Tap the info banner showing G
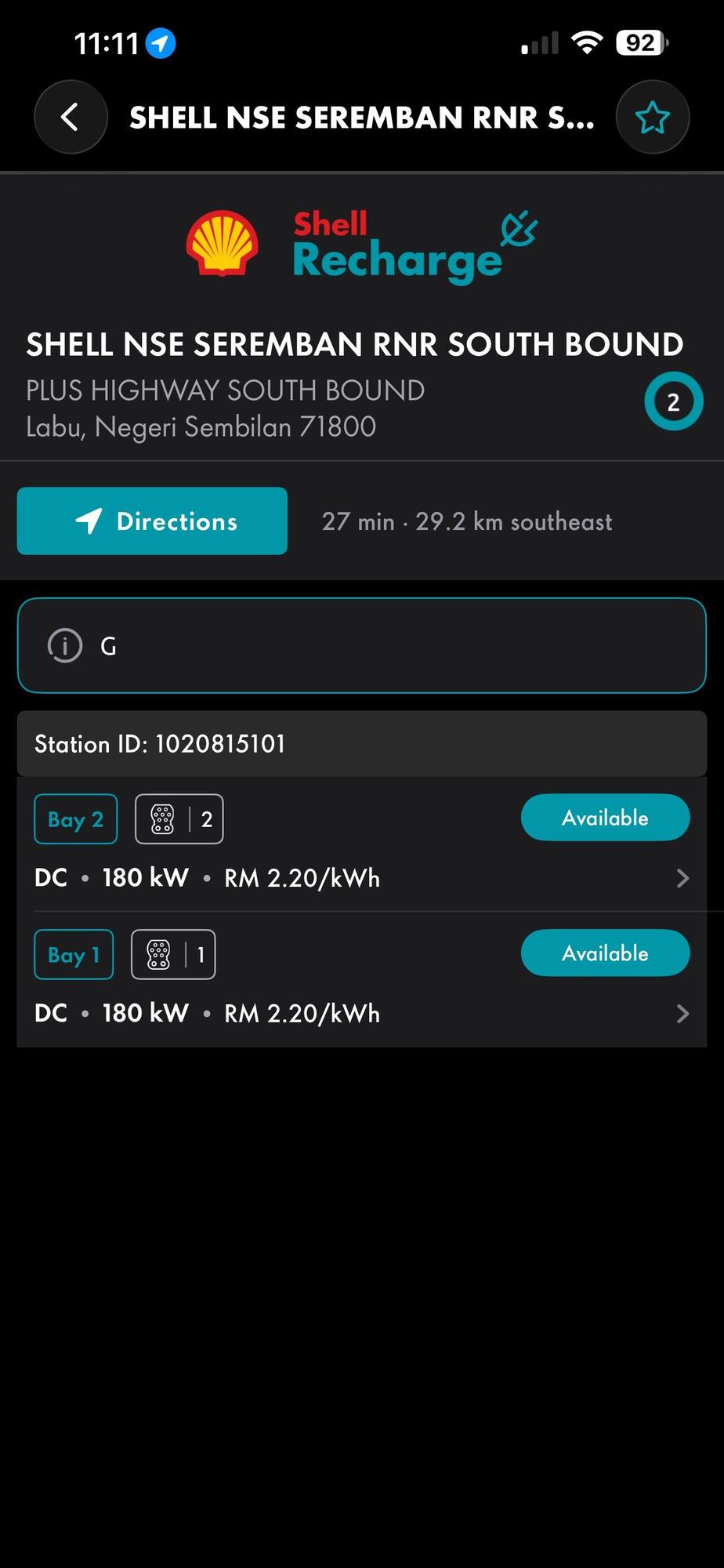The width and height of the screenshot is (724, 1568). pyautogui.click(x=362, y=646)
